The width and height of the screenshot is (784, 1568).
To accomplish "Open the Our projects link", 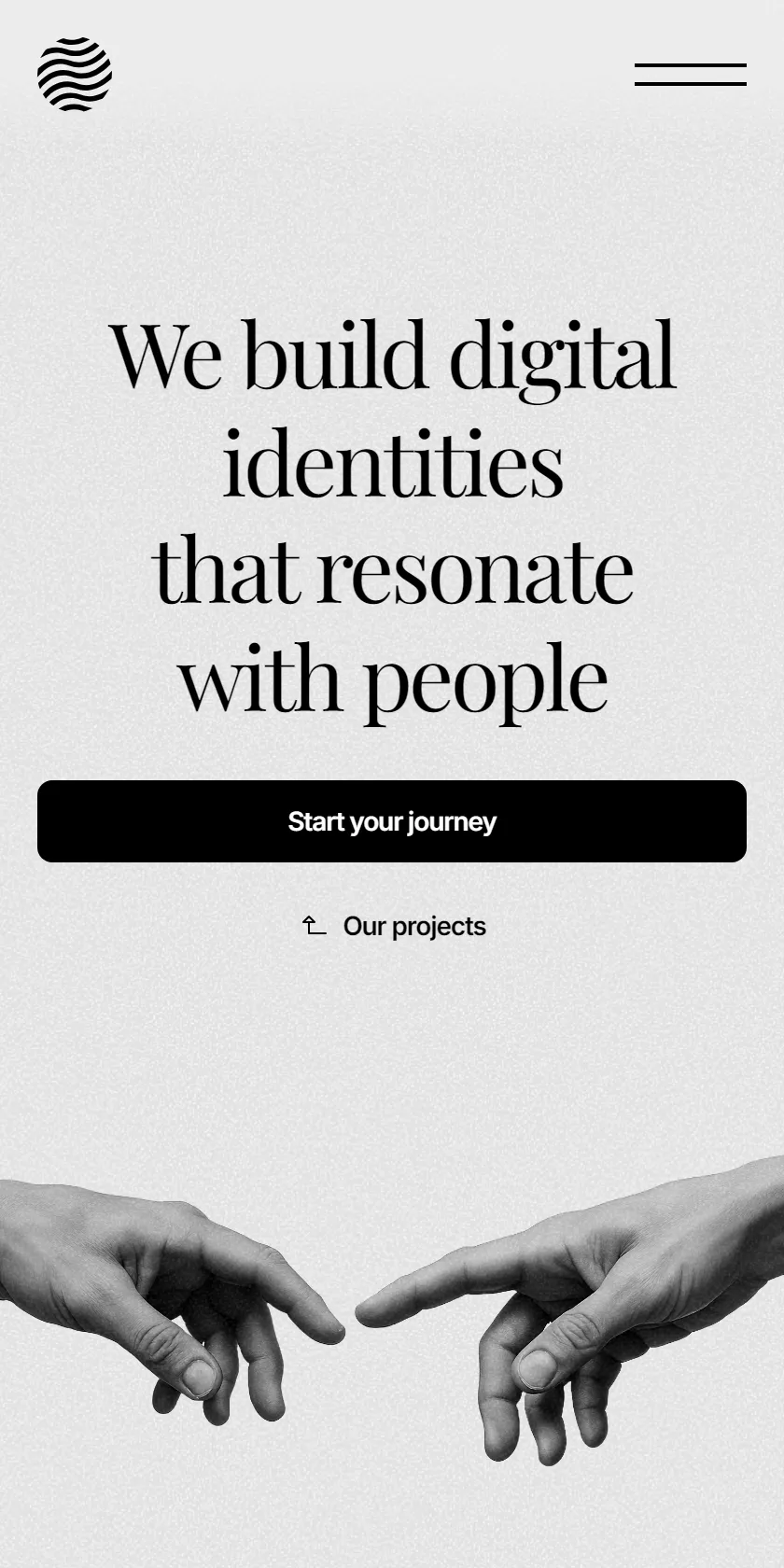I will (394, 926).
